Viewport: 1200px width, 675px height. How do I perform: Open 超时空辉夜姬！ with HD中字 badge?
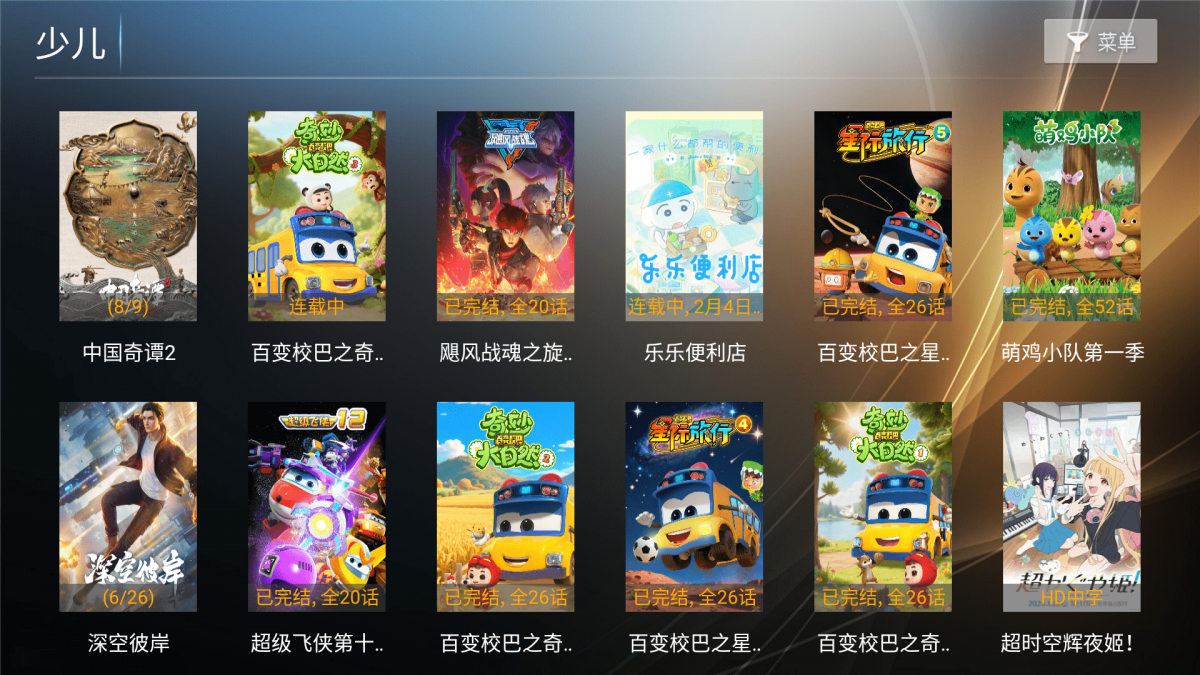(x=1072, y=507)
